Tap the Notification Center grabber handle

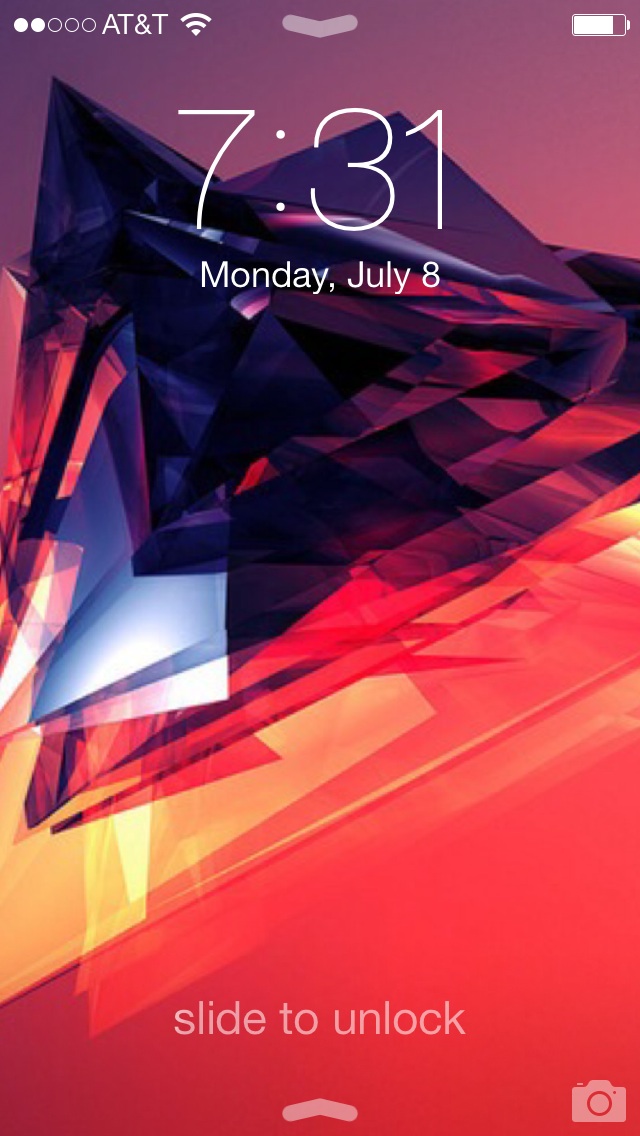point(320,25)
